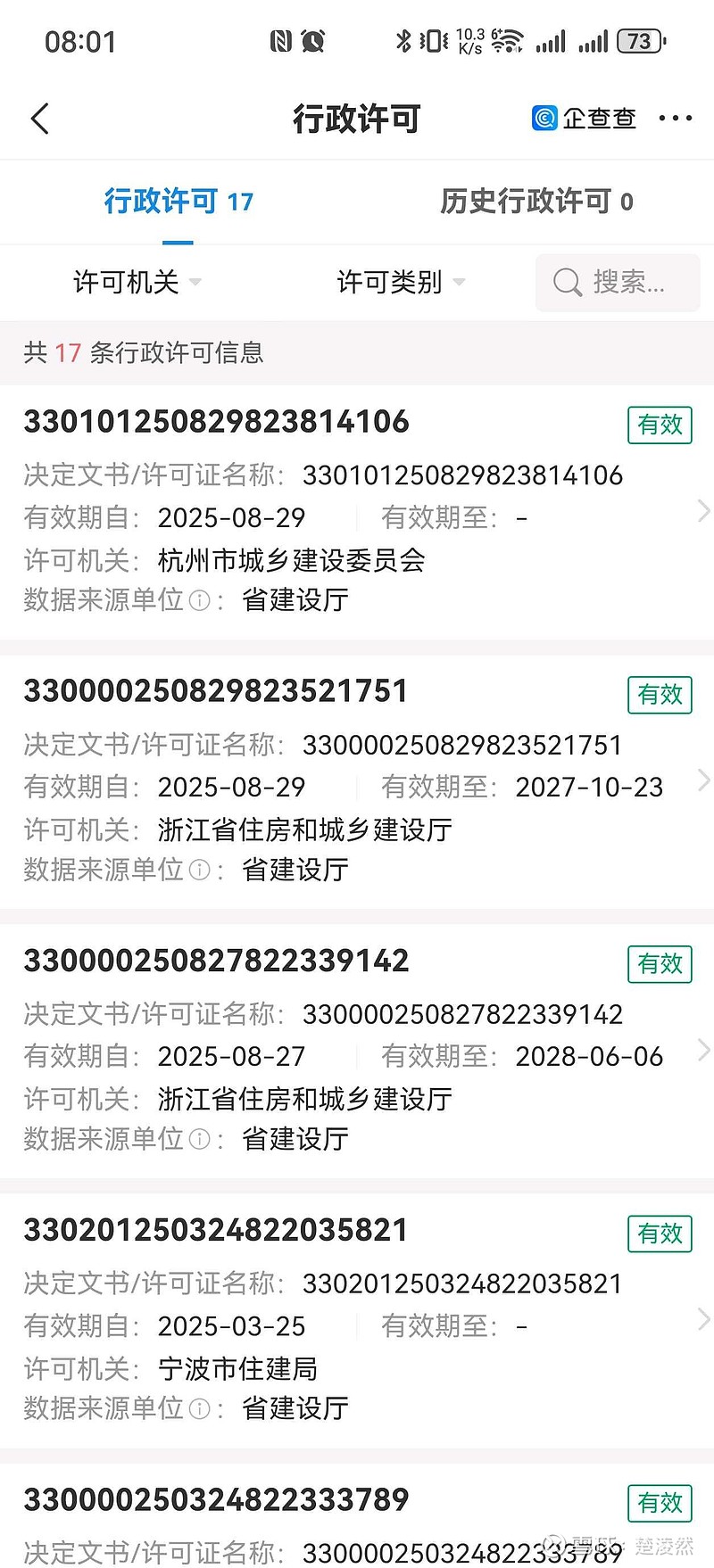Tap the search magnifier icon
This screenshot has width=714, height=1568.
(568, 283)
